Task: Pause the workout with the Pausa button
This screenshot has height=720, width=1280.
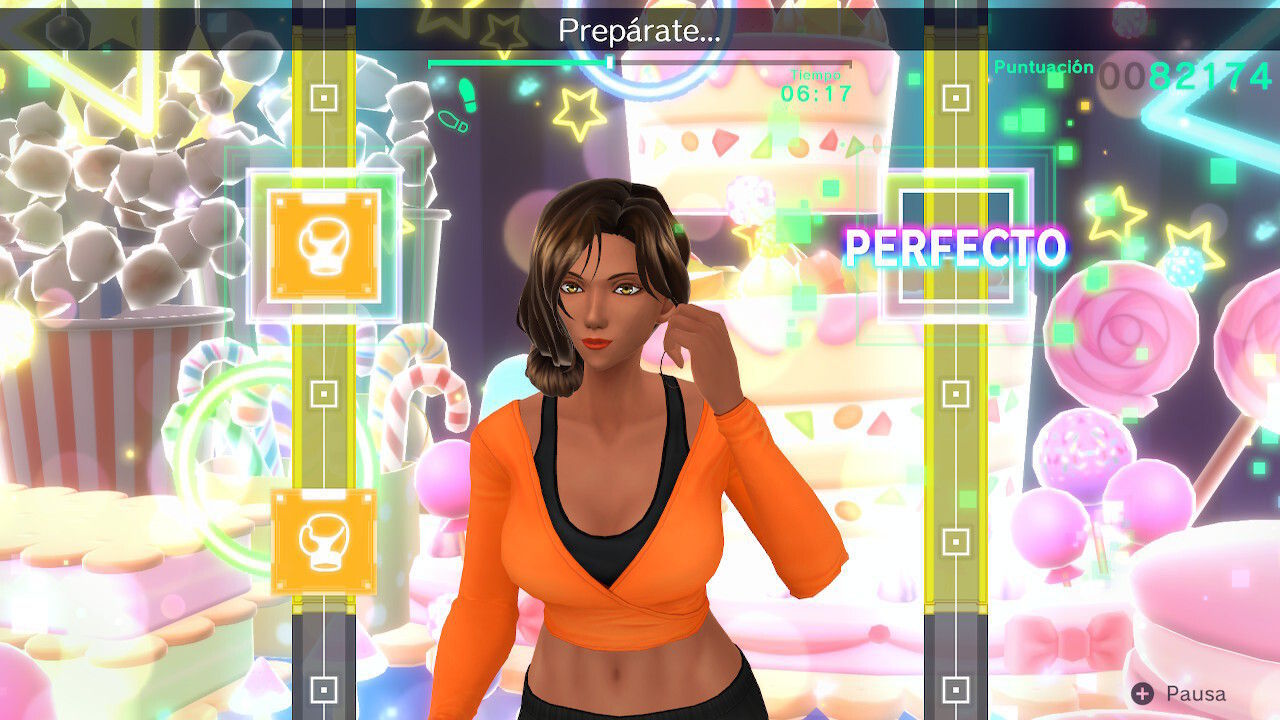Action: click(1178, 693)
